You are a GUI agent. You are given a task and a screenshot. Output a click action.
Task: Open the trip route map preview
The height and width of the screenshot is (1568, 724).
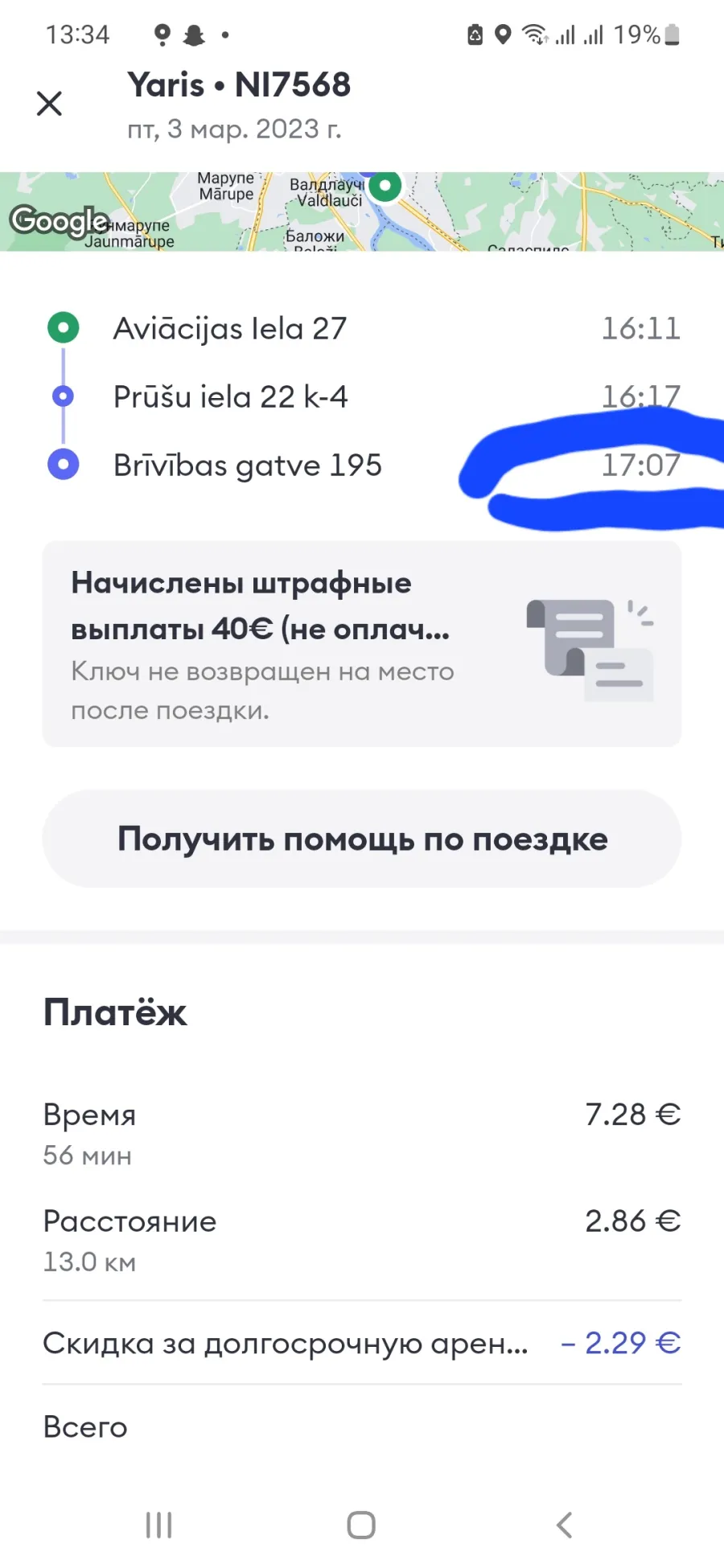[x=362, y=211]
